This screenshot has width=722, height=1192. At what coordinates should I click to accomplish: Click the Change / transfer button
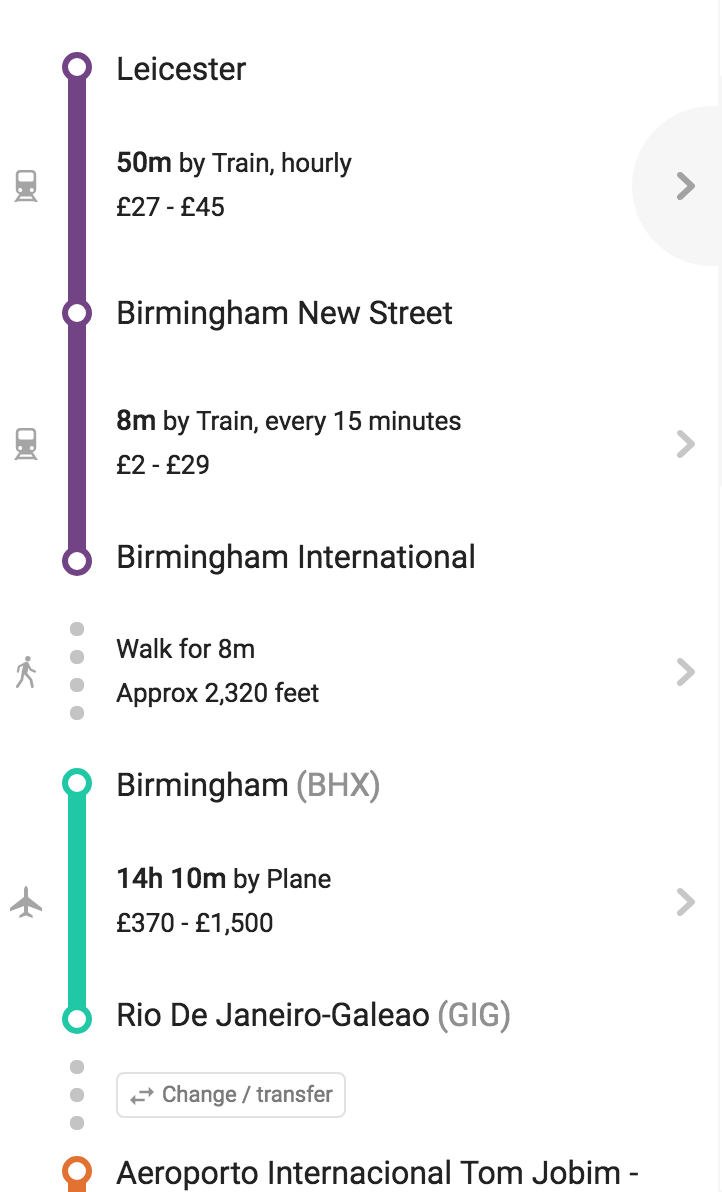(x=230, y=1094)
